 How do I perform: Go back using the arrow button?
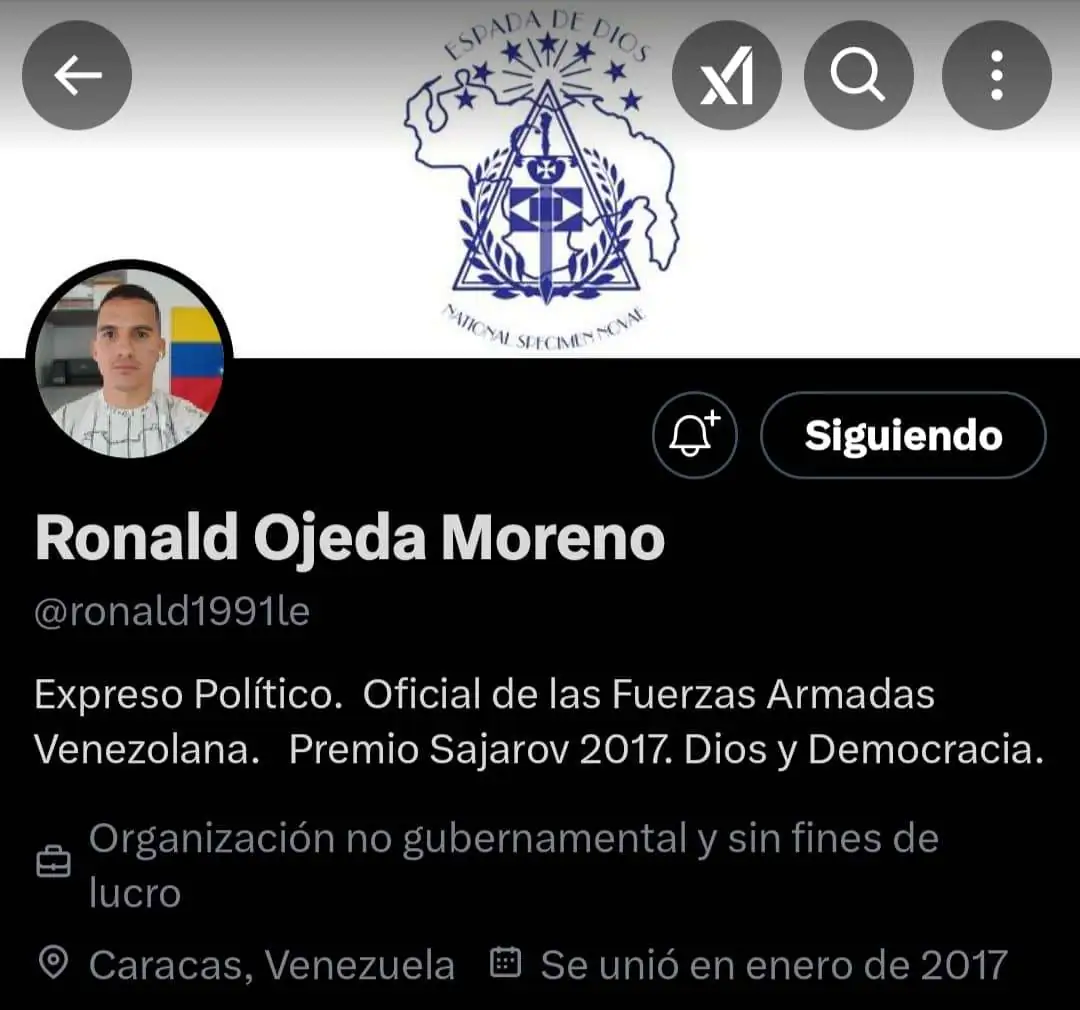77,75
